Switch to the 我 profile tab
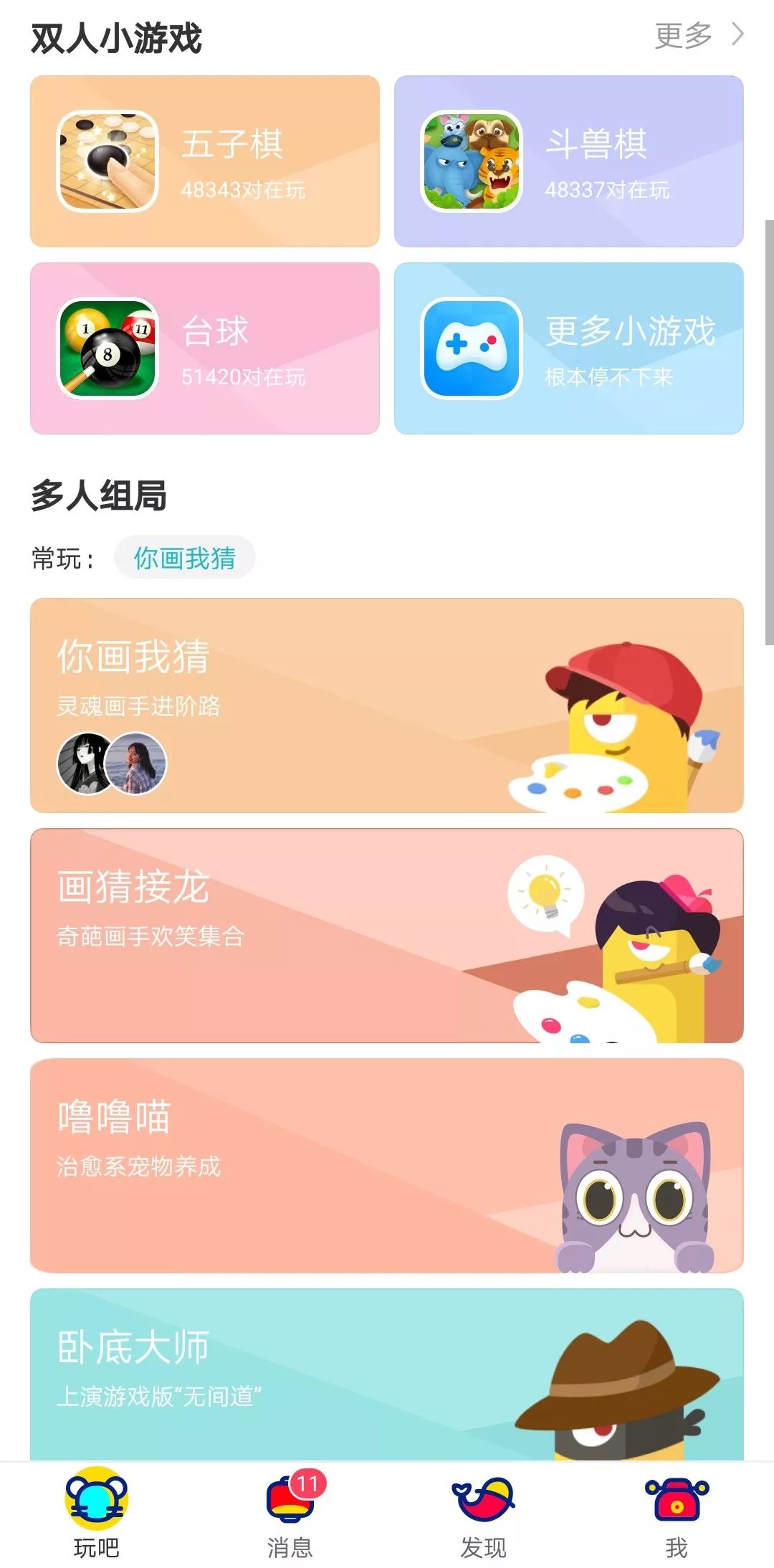 [x=677, y=1514]
